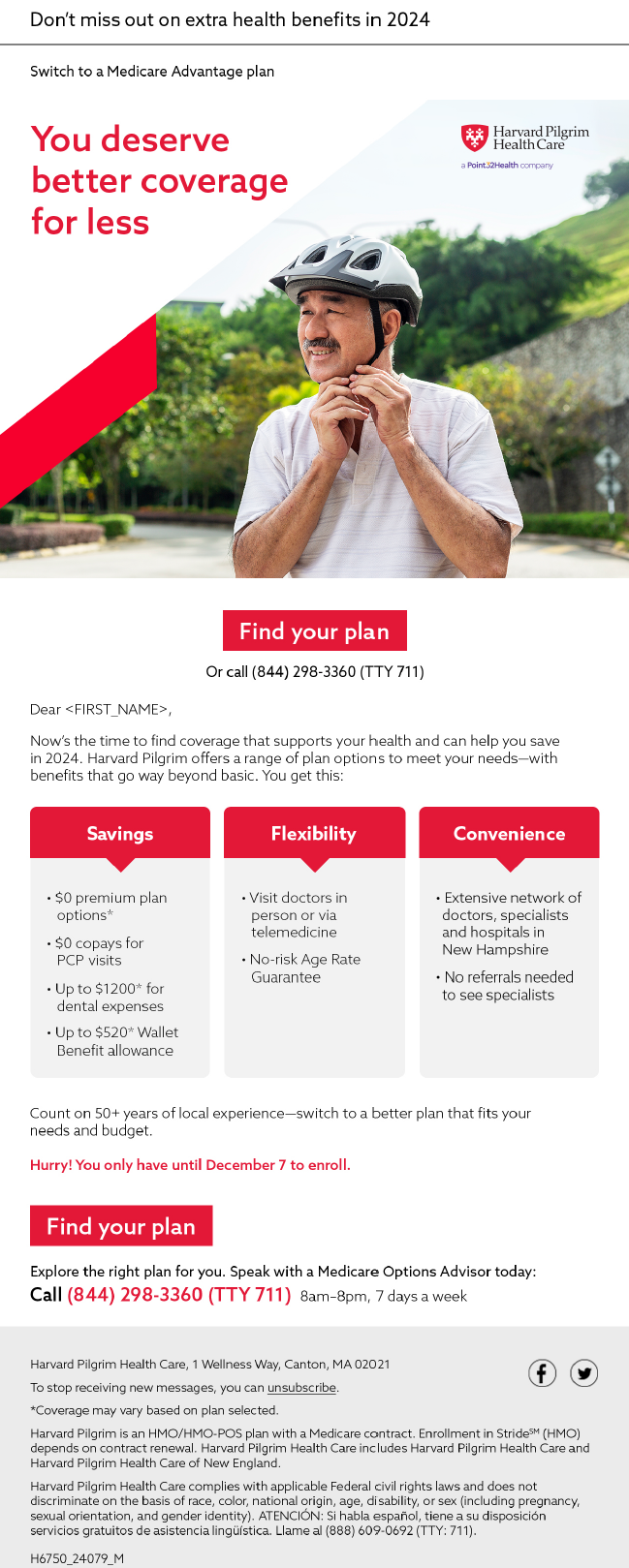Open Harvard Pilgrim's Facebook page
This screenshot has width=629, height=1568.
pos(542,1372)
